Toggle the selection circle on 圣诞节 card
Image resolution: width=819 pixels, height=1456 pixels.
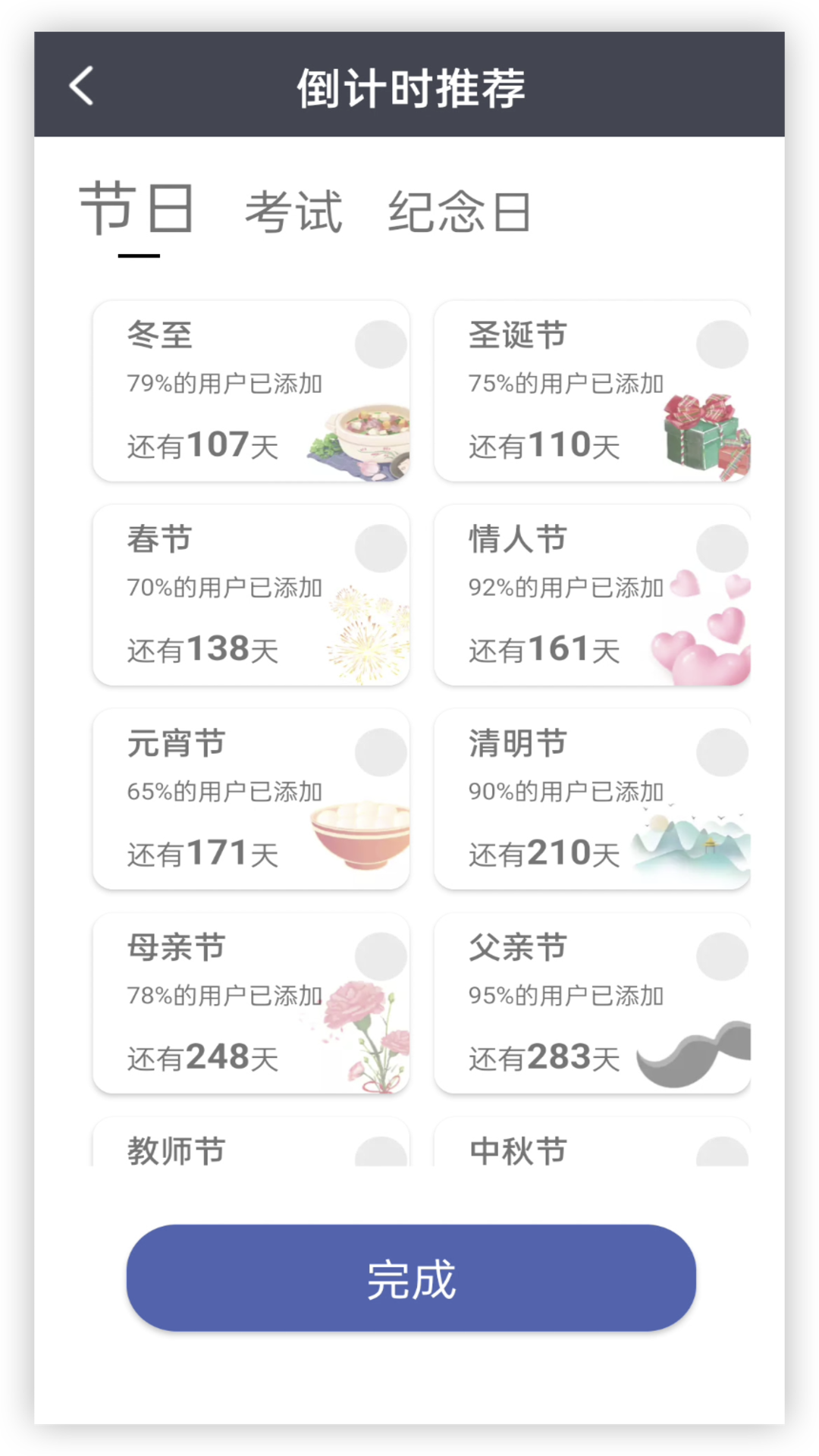(722, 343)
